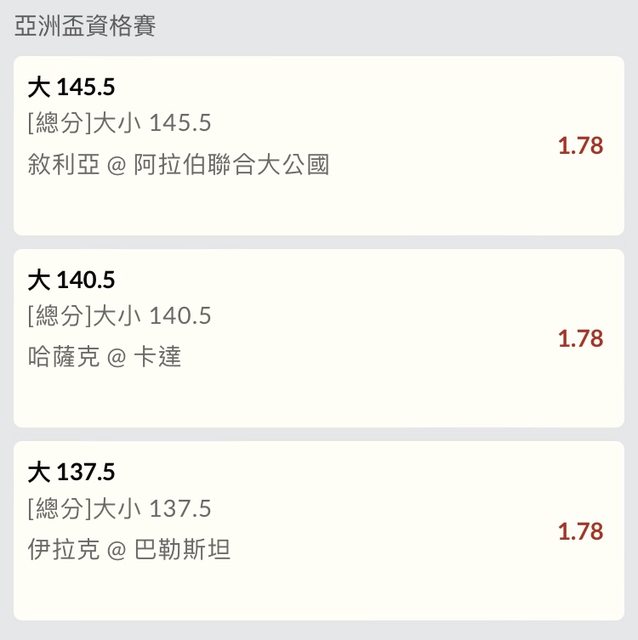Screen dimensions: 638x640
Task: Open the 敘利亞 @ 阿拉伯聯合大公國 bet card
Action: (318, 146)
